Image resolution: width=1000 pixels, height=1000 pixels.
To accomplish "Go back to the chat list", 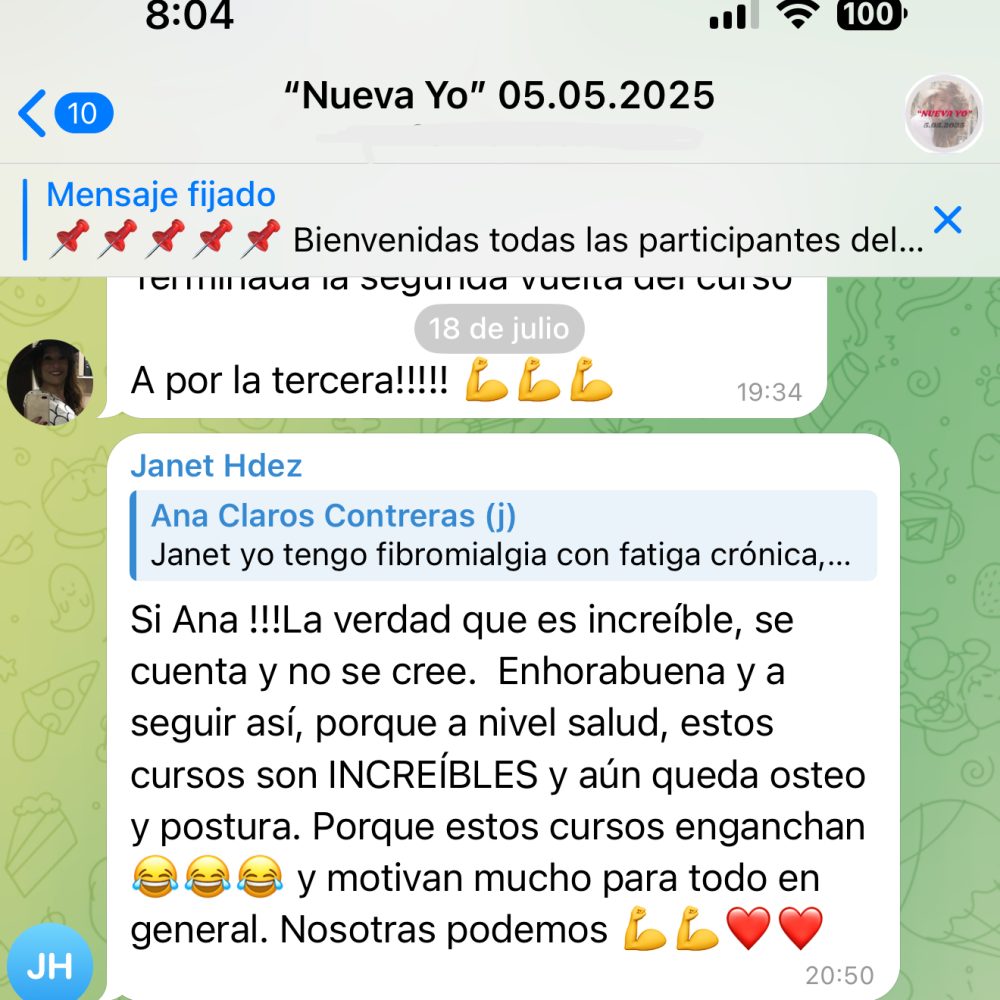I will point(62,113).
